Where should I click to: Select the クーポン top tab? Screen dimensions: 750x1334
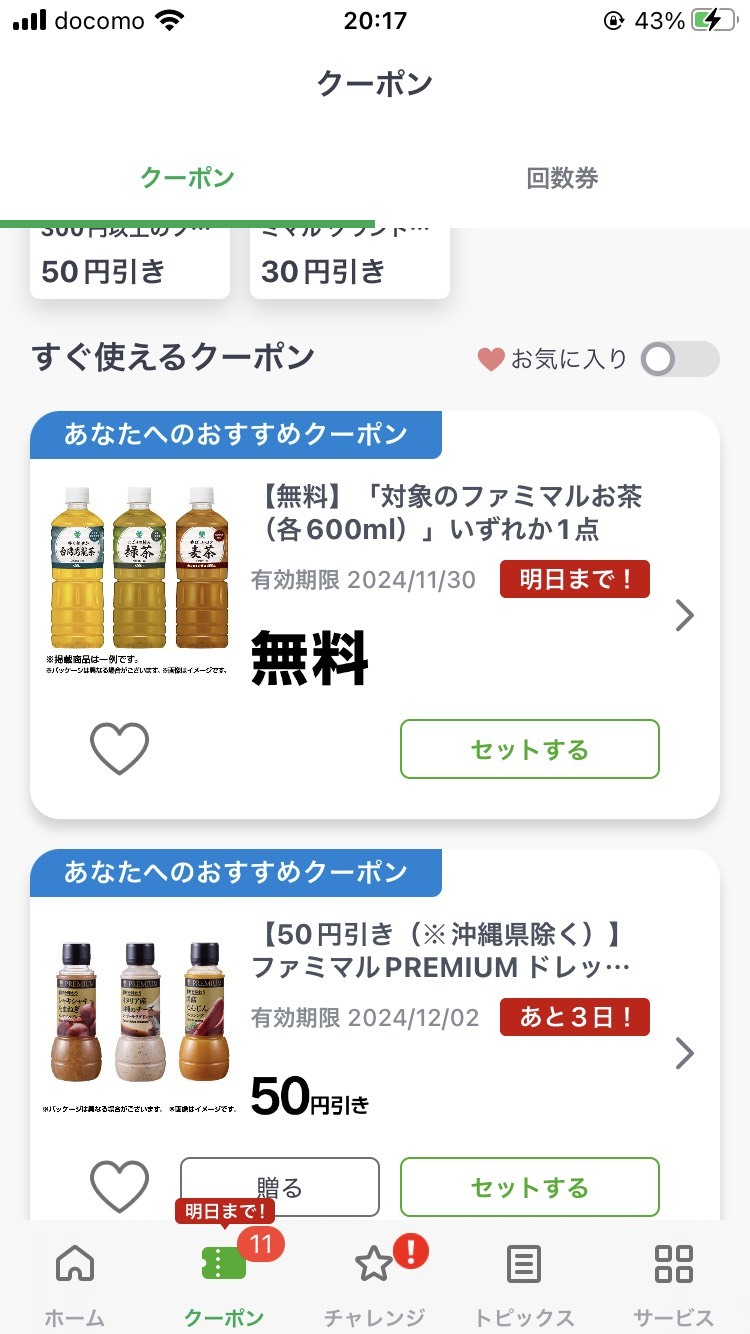click(x=187, y=179)
